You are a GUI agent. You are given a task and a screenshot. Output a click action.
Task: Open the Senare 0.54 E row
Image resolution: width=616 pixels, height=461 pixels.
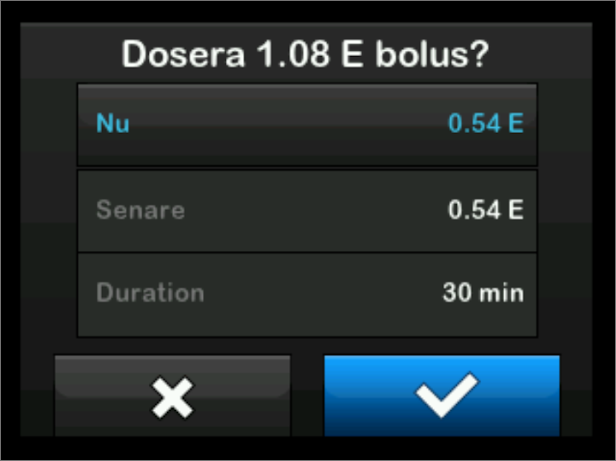click(x=308, y=211)
